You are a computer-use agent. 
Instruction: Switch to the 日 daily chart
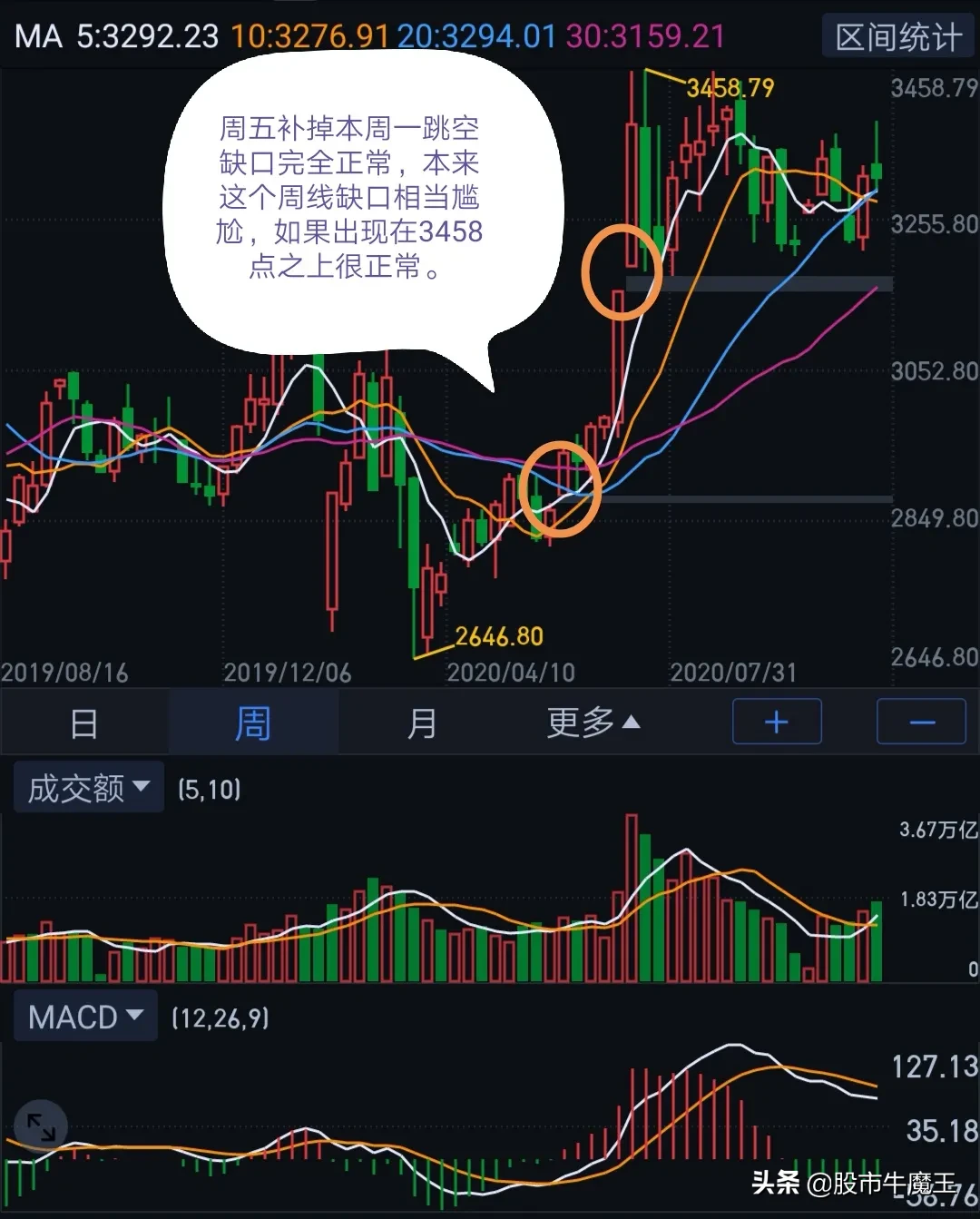[x=83, y=723]
